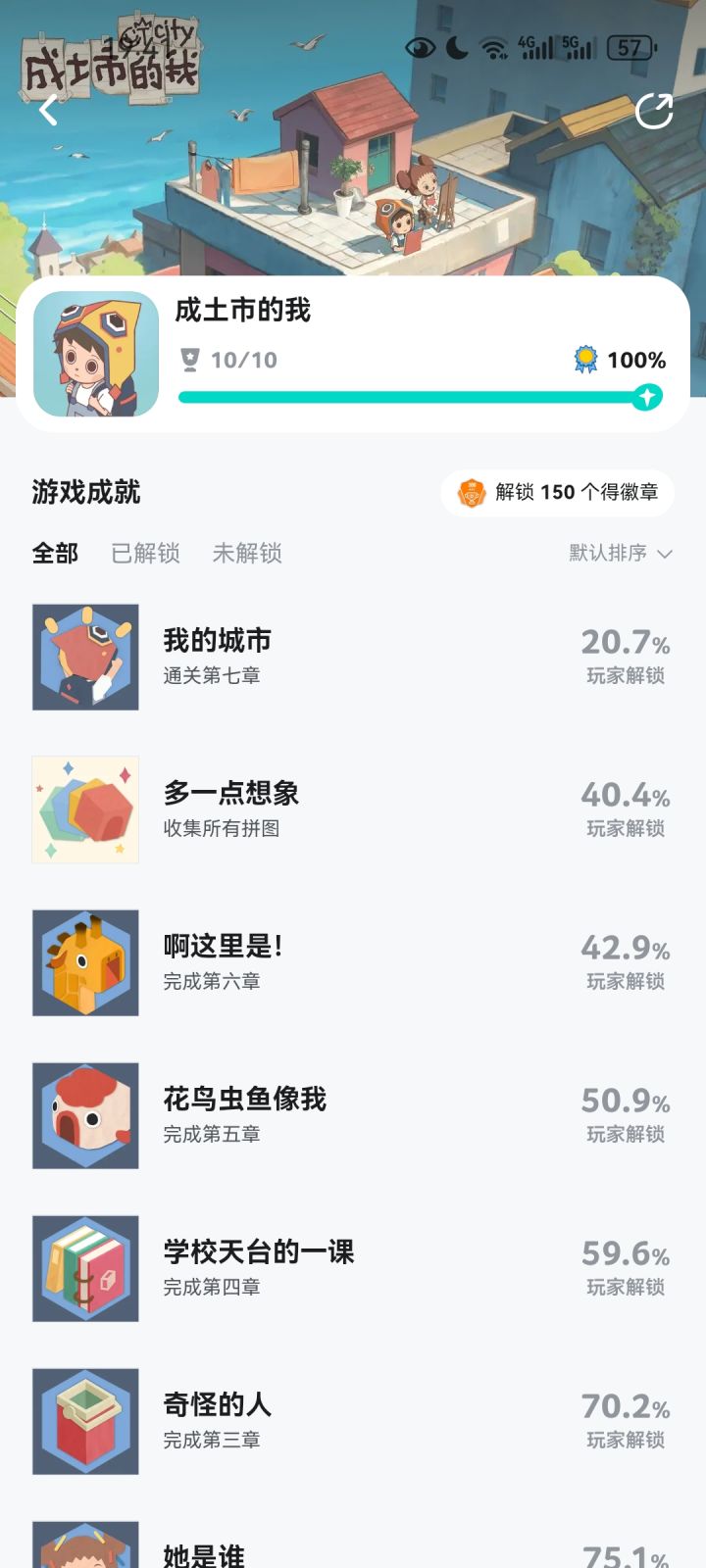Open the 成土市的我 game card

click(353, 355)
